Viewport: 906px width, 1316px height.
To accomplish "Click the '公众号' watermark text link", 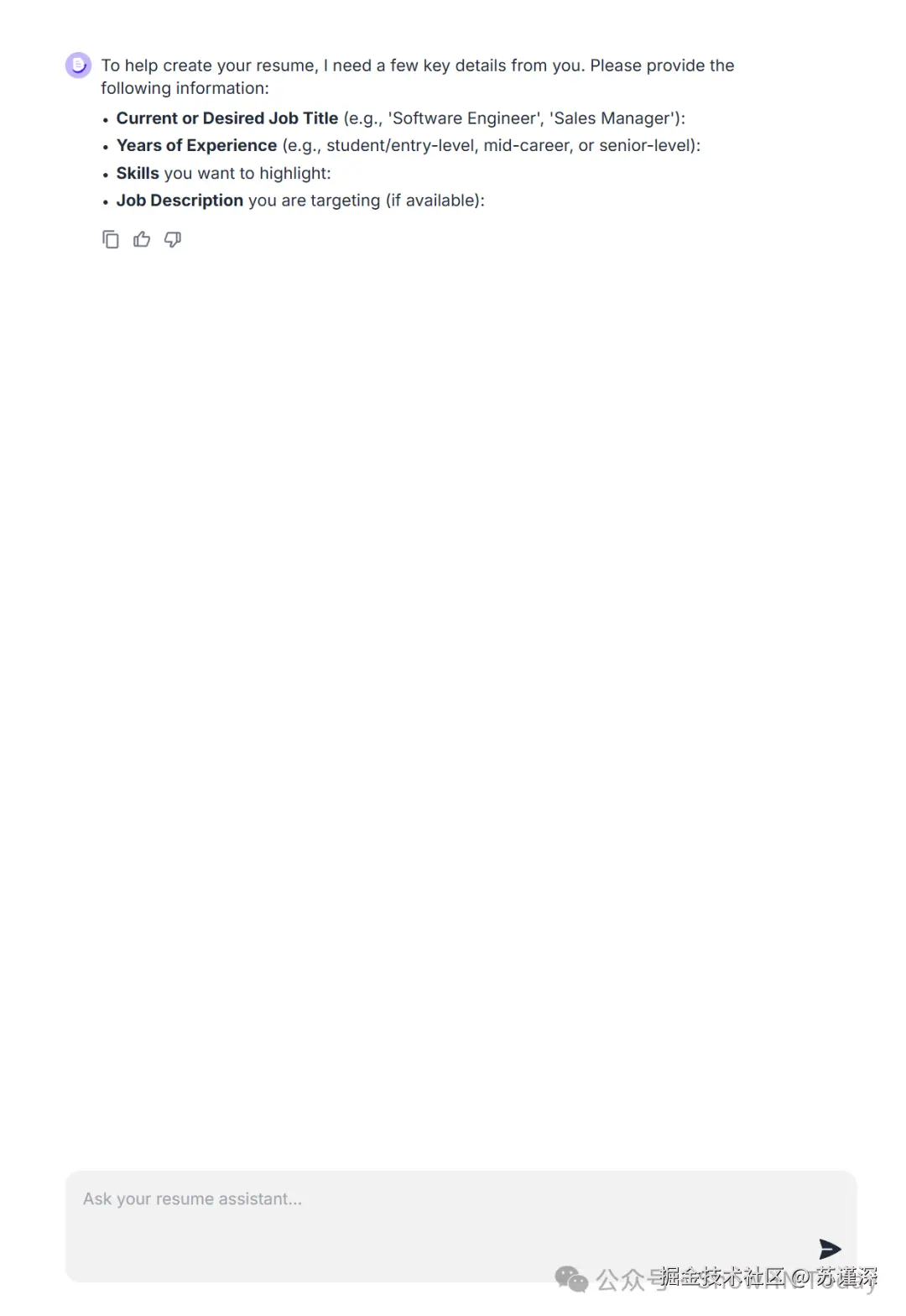I will pos(625,1281).
